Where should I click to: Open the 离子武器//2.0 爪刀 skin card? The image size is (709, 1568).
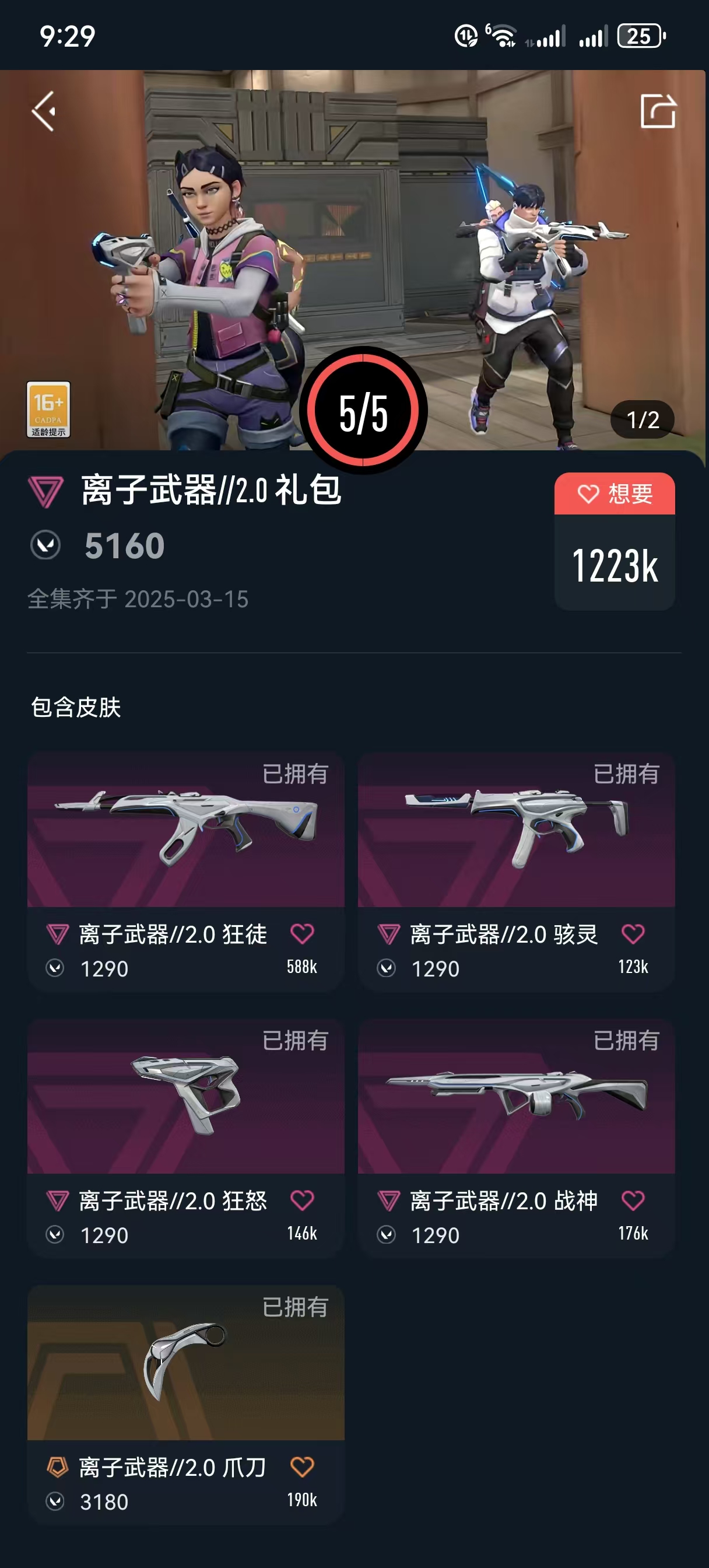coord(185,1405)
